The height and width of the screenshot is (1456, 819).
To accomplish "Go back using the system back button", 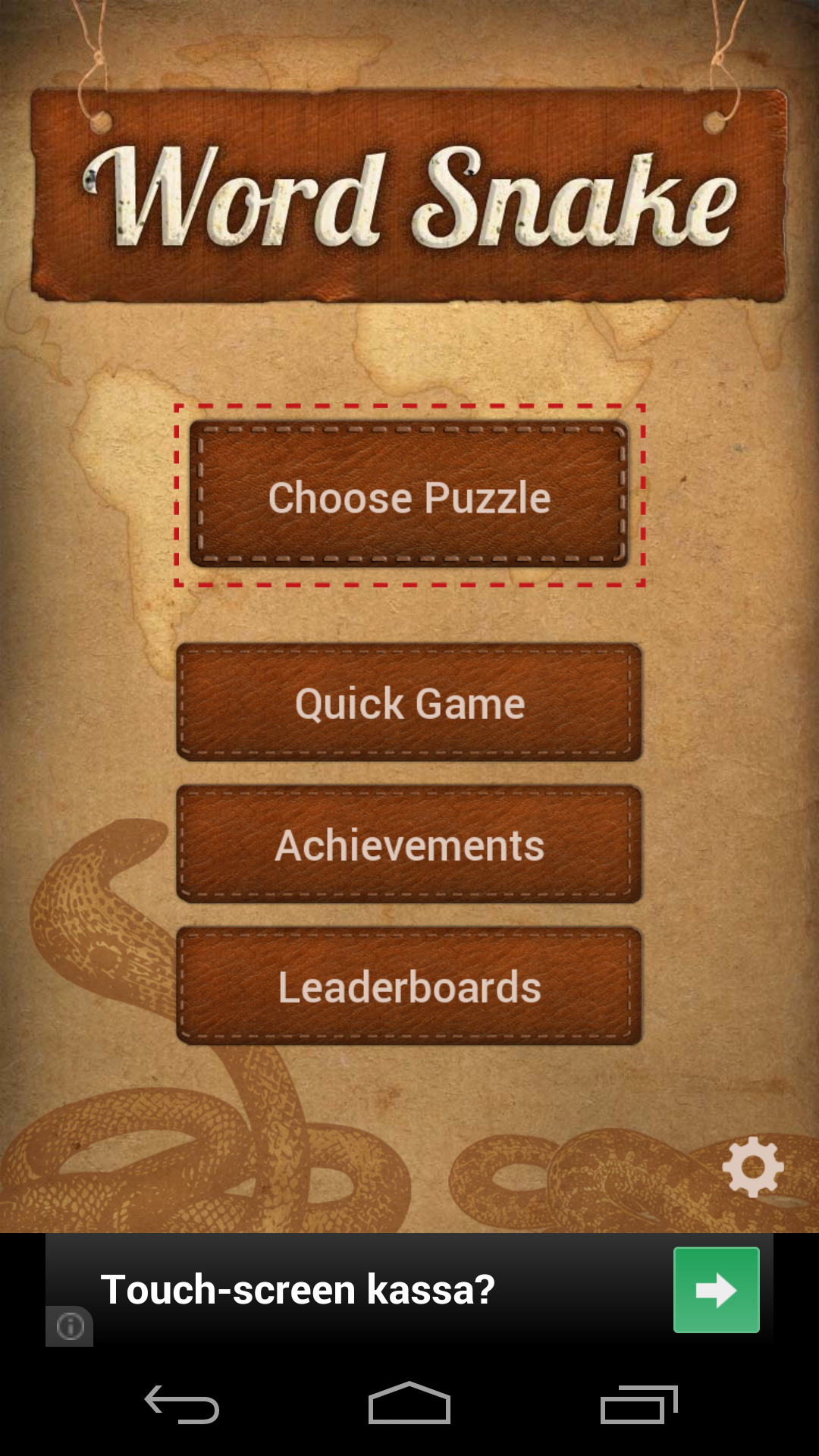I will (182, 1404).
